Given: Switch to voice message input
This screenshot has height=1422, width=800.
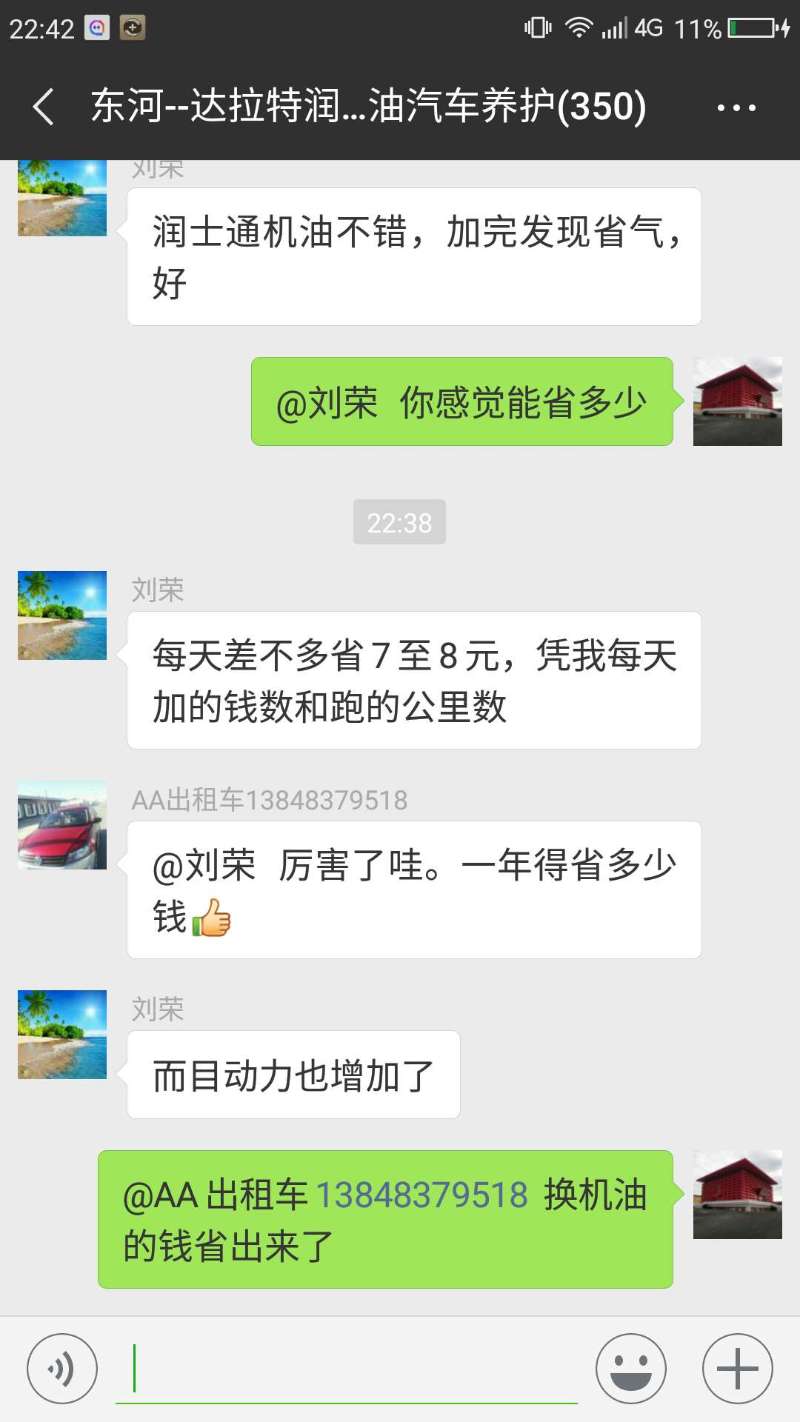Looking at the screenshot, I should coord(62,1369).
